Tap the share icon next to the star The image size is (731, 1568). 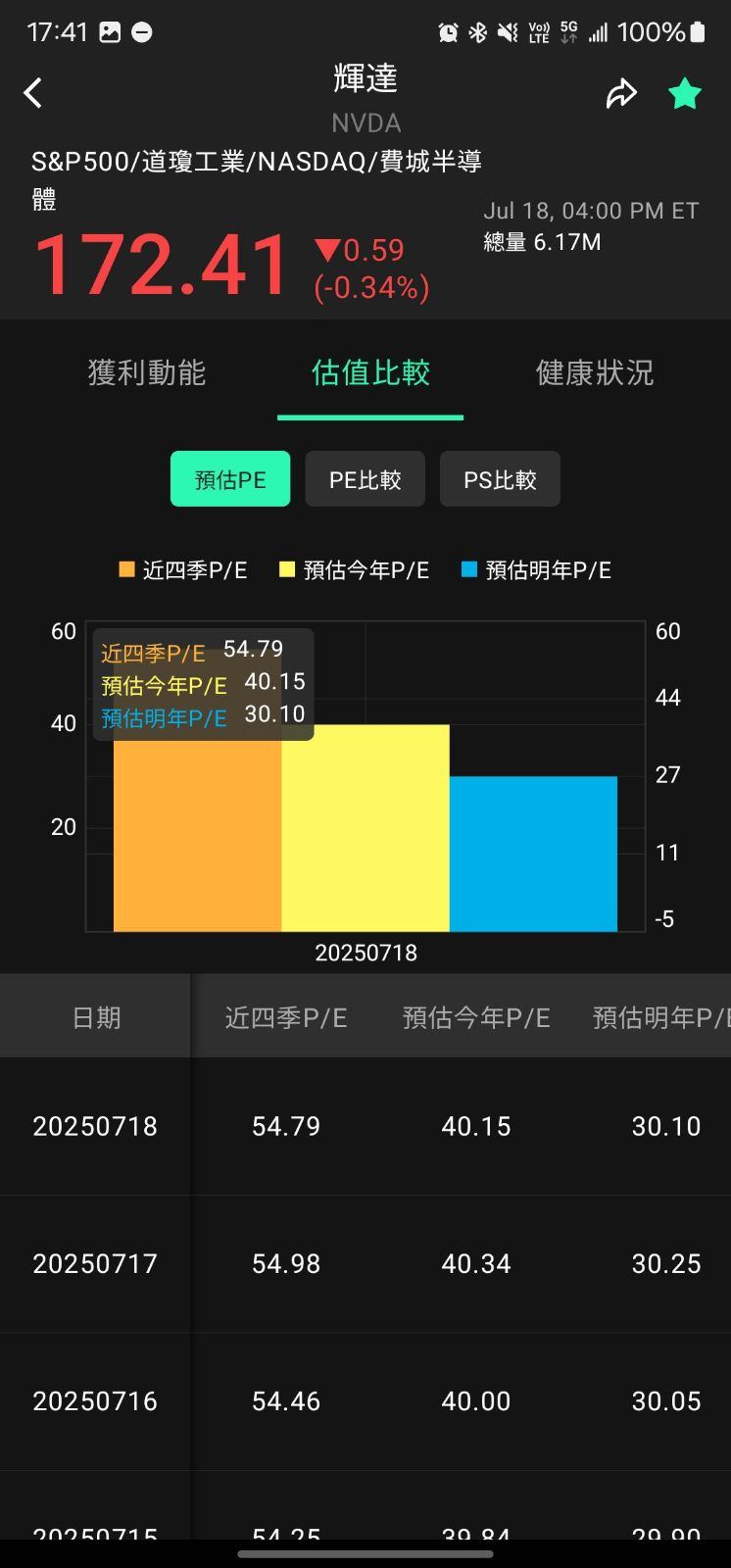[x=621, y=92]
